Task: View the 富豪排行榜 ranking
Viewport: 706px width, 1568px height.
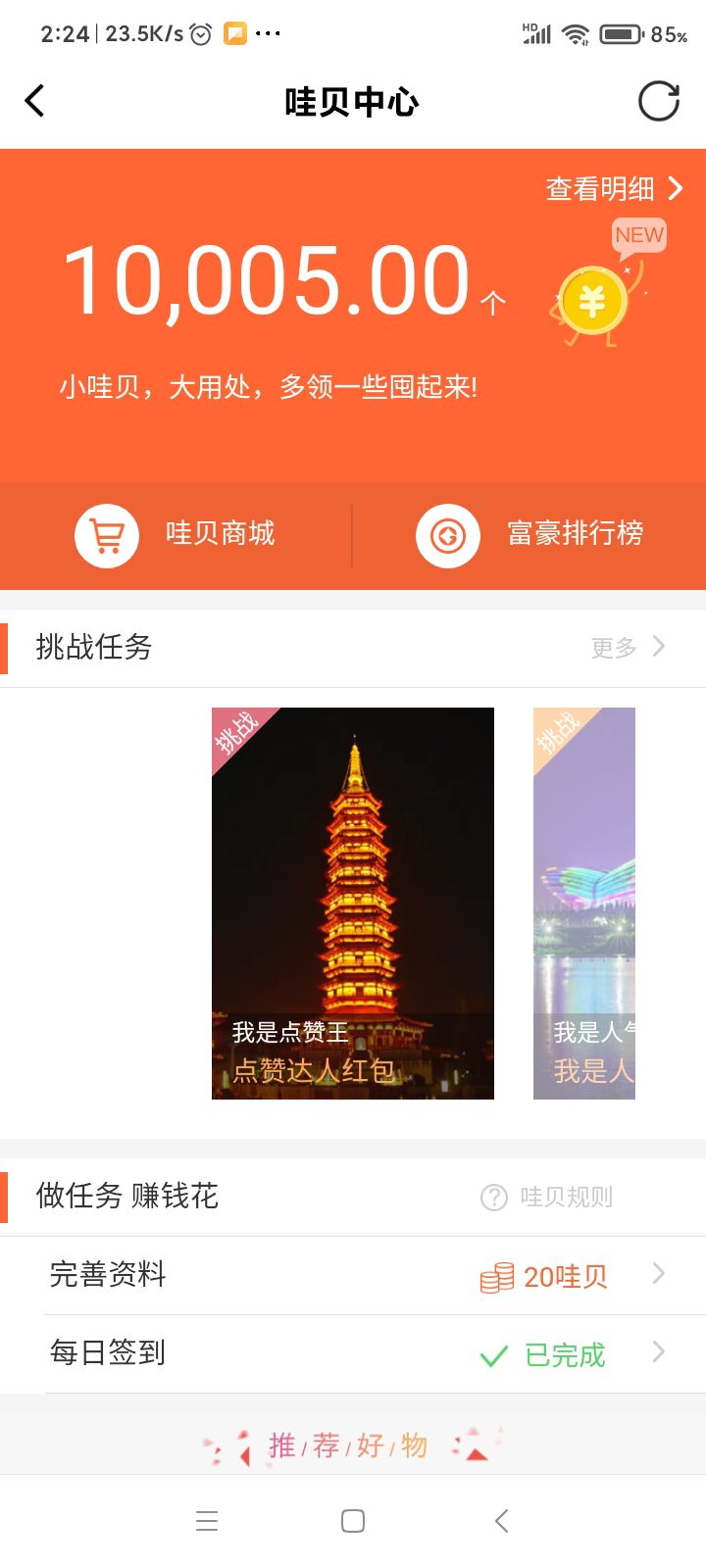Action: (529, 535)
